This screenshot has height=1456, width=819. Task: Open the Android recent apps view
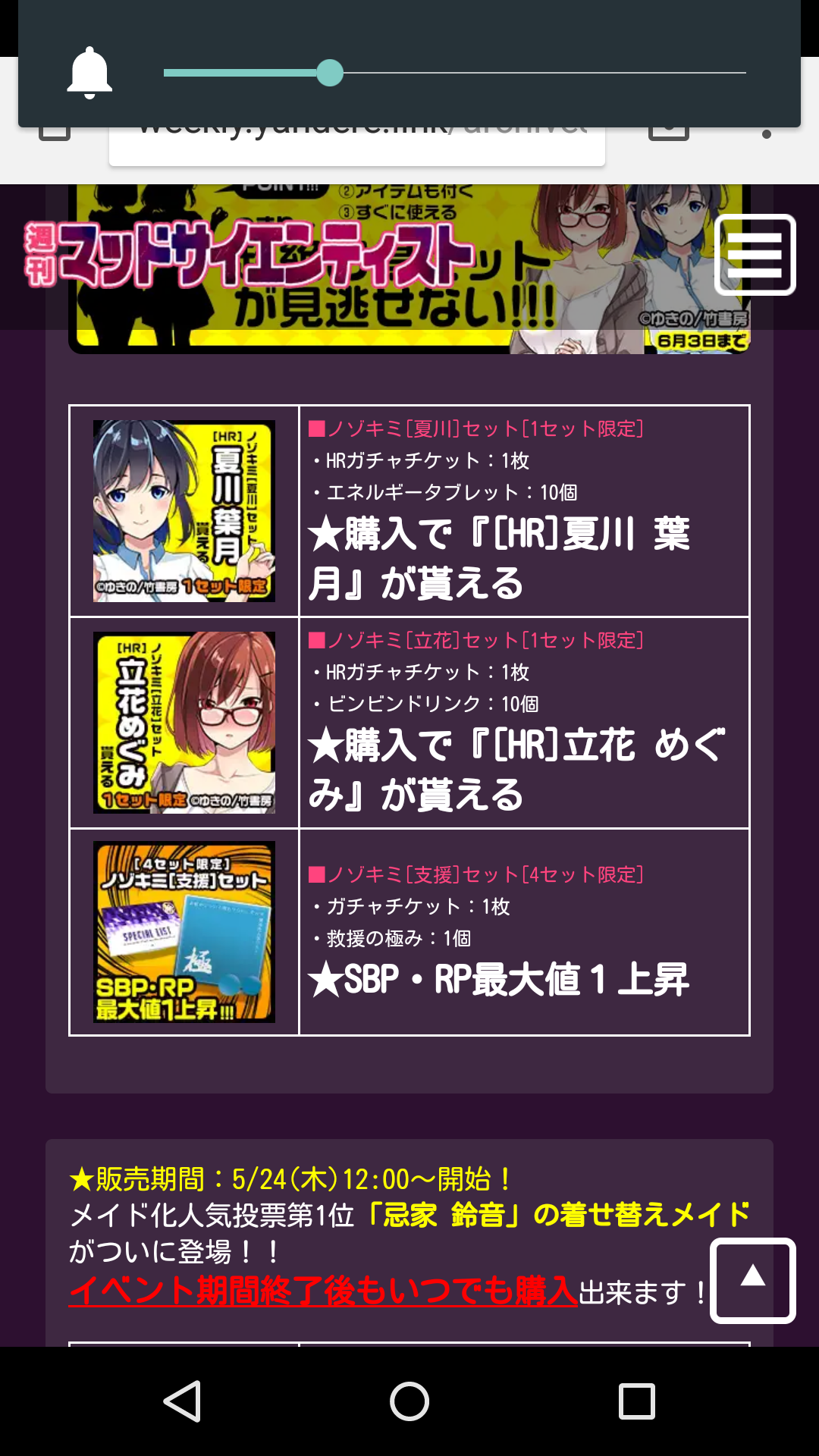click(x=637, y=1401)
